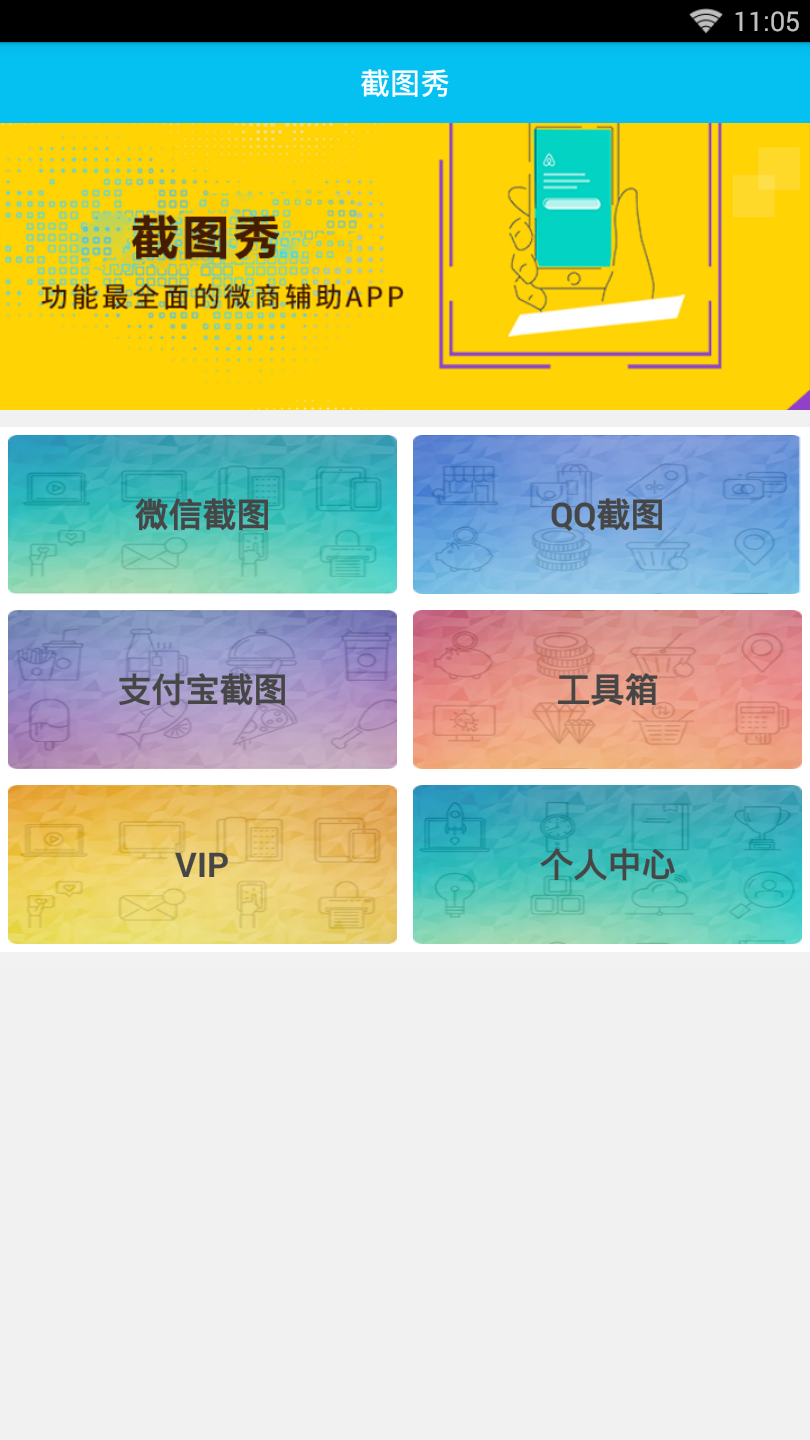Open the QQ截图 section
810x1440 pixels.
[607, 514]
